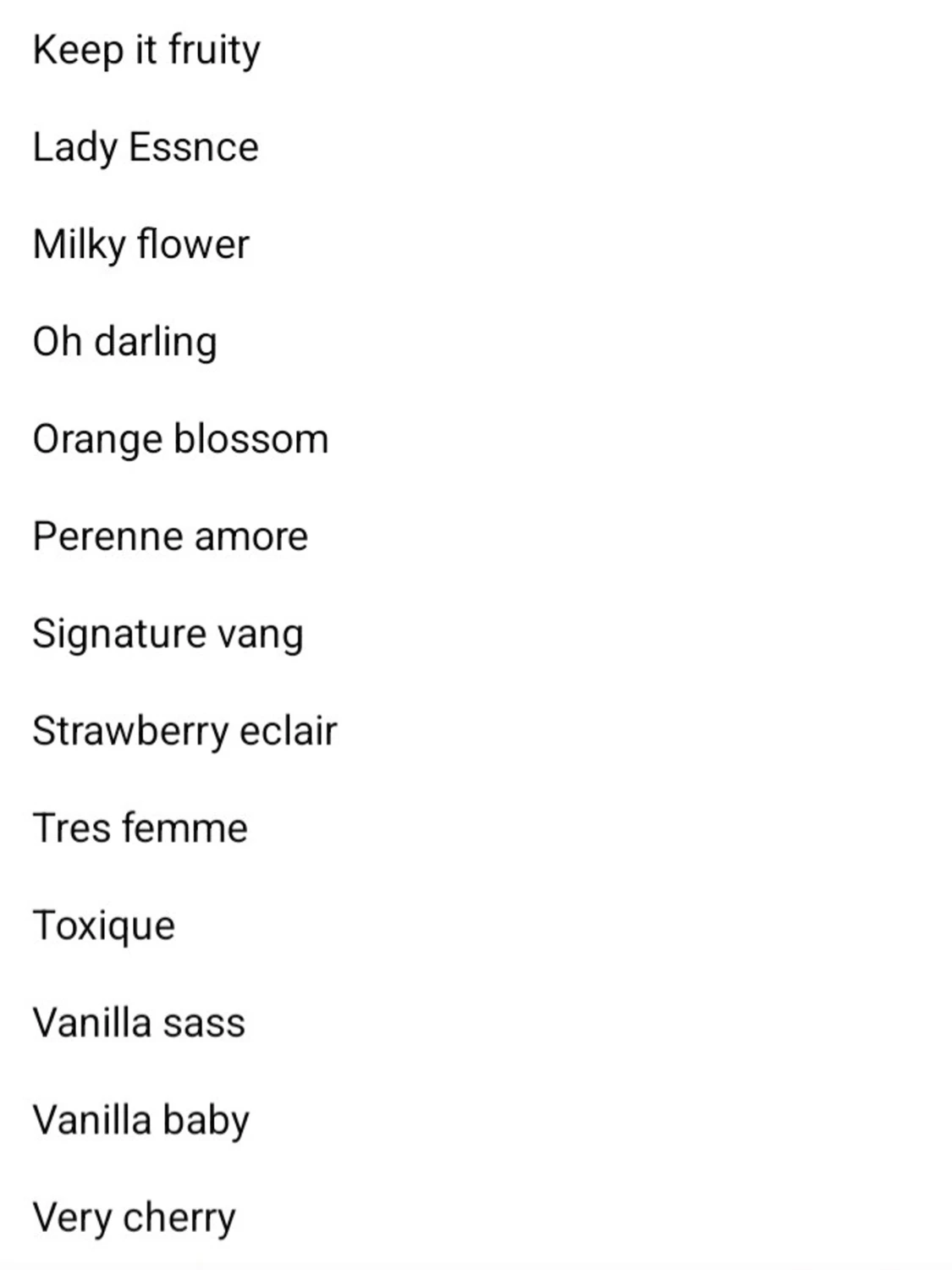The height and width of the screenshot is (1270, 952).
Task: Select Vanilla sass from the list
Action: pyautogui.click(x=139, y=1023)
